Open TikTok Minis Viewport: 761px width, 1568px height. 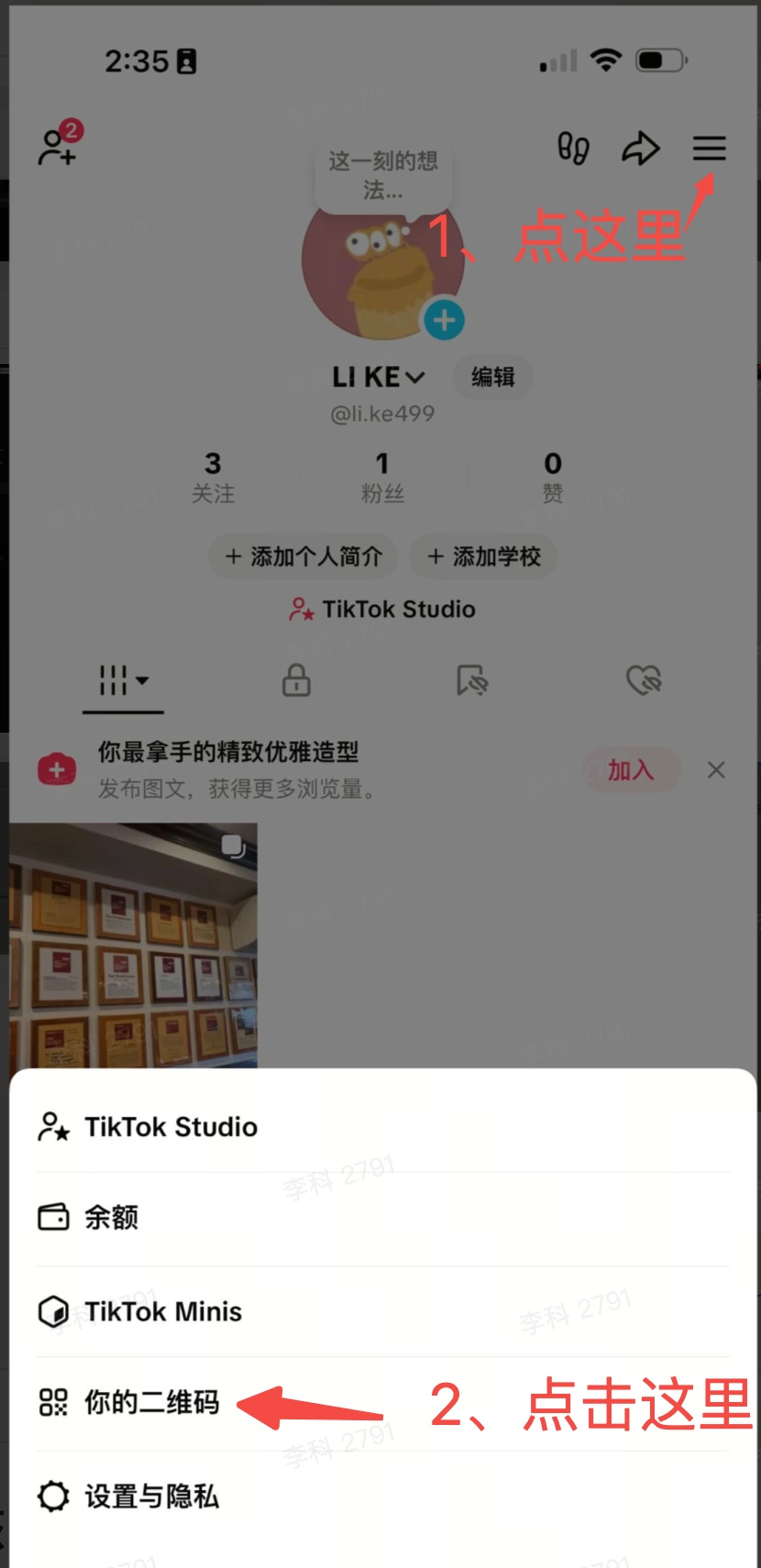[x=162, y=1312]
